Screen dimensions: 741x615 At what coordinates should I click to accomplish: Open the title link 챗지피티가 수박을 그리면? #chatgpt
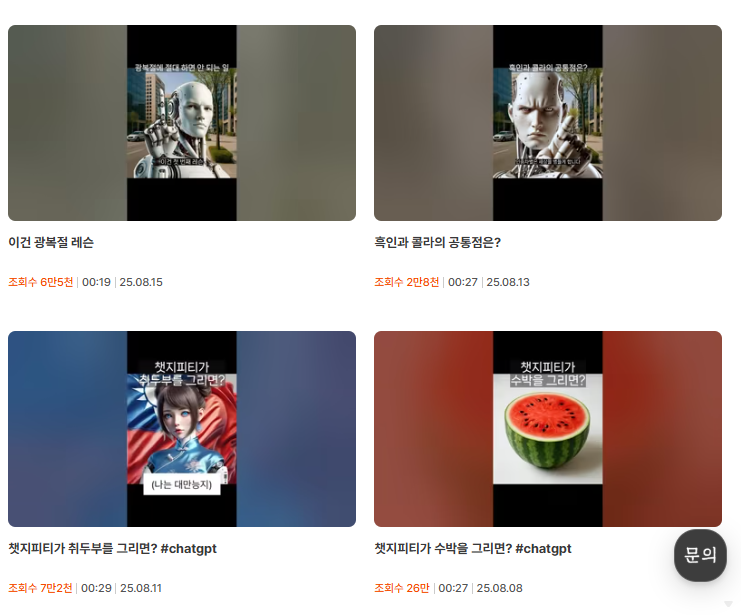472,549
